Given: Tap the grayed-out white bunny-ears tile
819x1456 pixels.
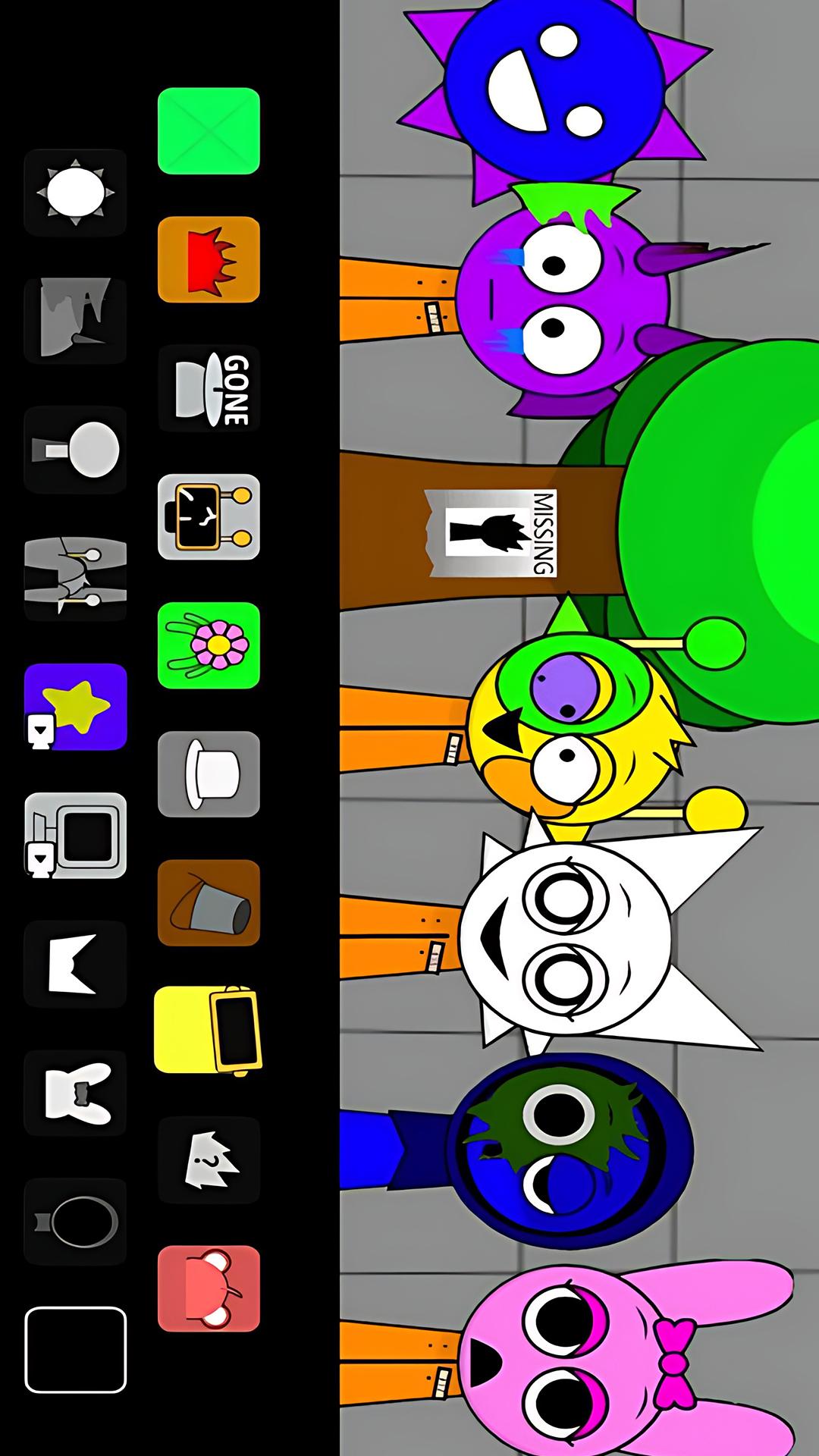Looking at the screenshot, I should point(75,1093).
